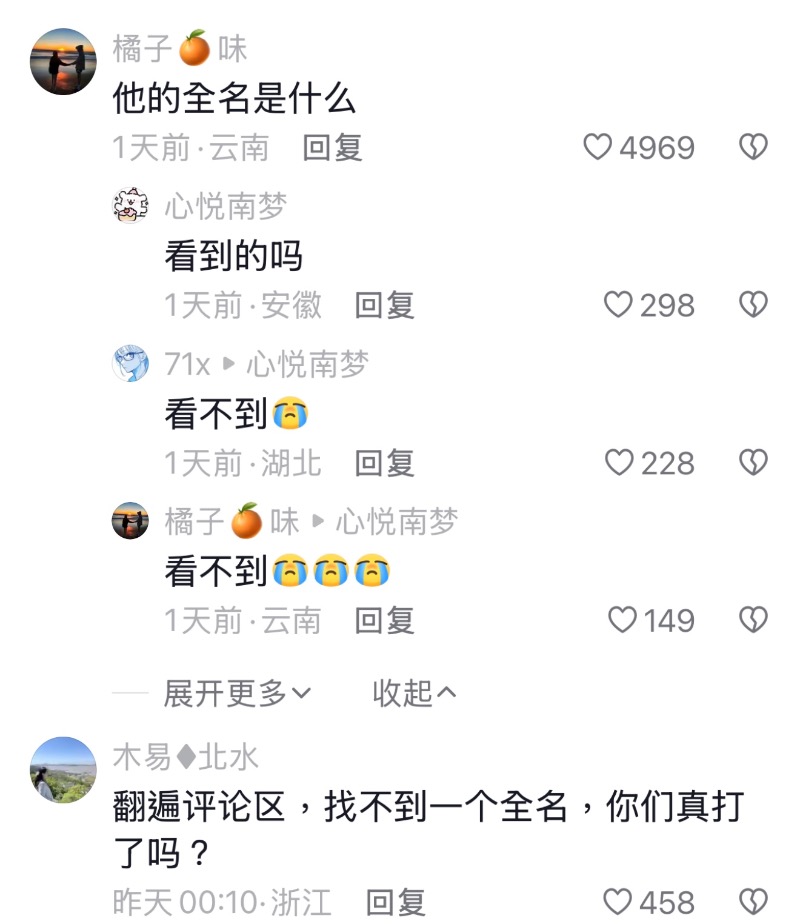Reply to the comment "他的全名是什么"
800x924 pixels.
(332, 148)
